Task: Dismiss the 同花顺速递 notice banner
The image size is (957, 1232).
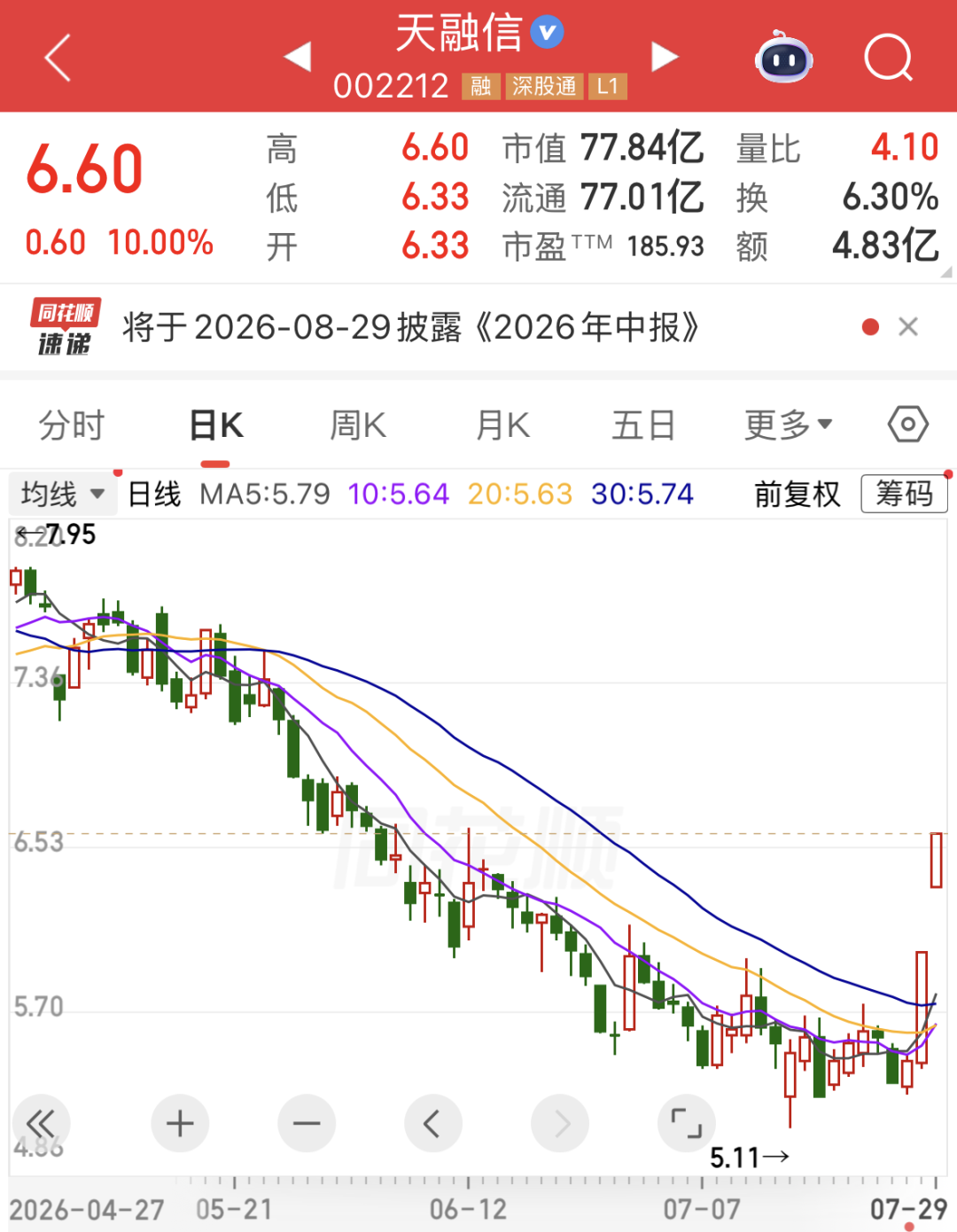Action: click(x=908, y=327)
